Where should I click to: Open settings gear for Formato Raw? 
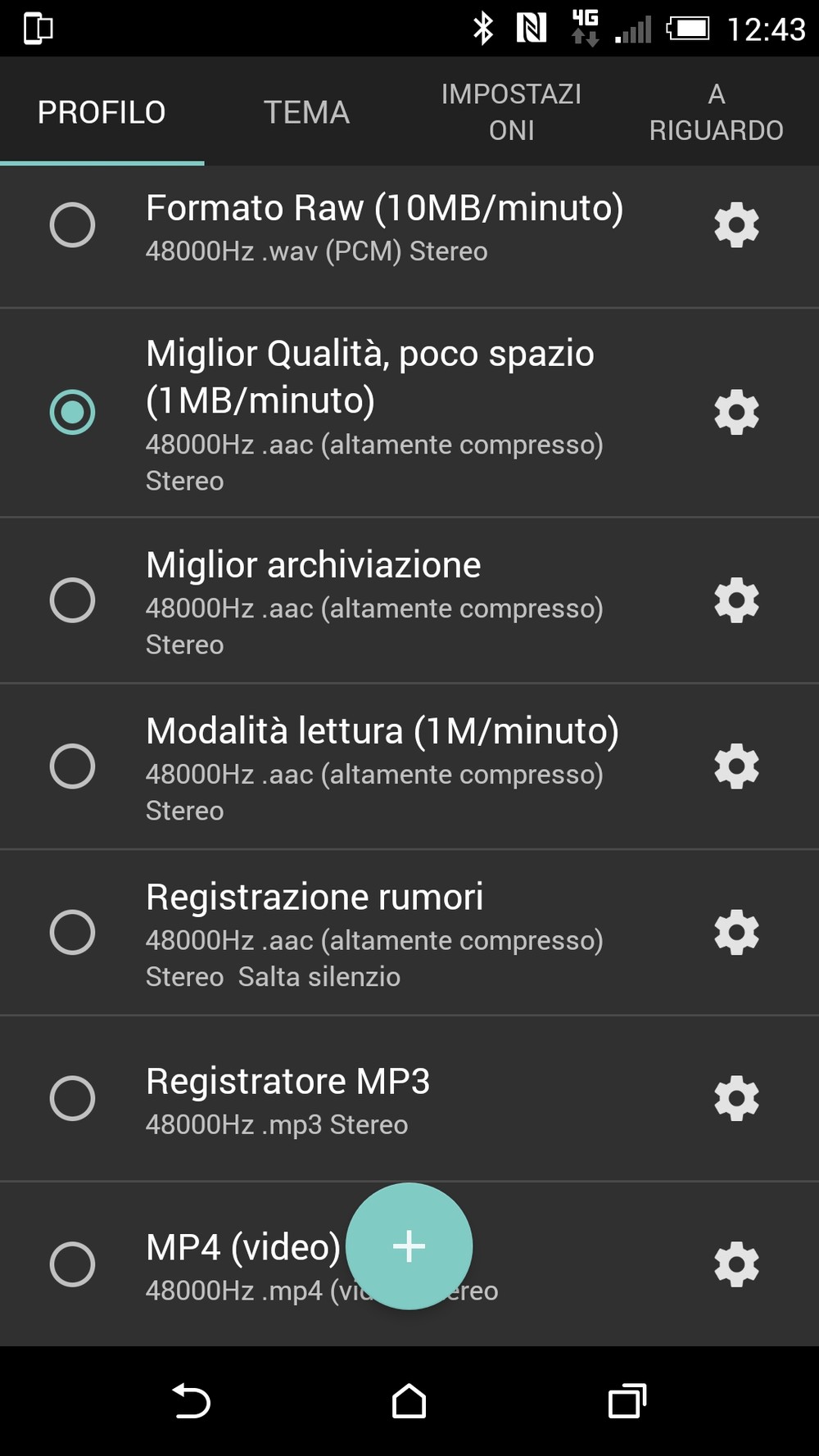click(737, 224)
